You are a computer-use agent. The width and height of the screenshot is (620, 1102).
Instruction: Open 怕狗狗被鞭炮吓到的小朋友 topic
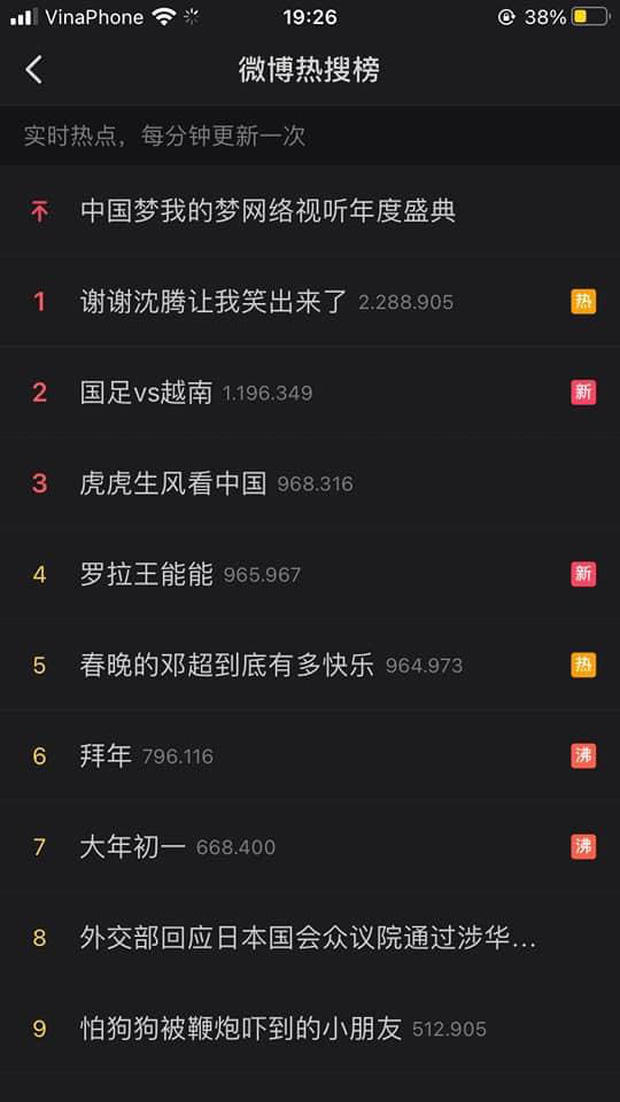[240, 1028]
